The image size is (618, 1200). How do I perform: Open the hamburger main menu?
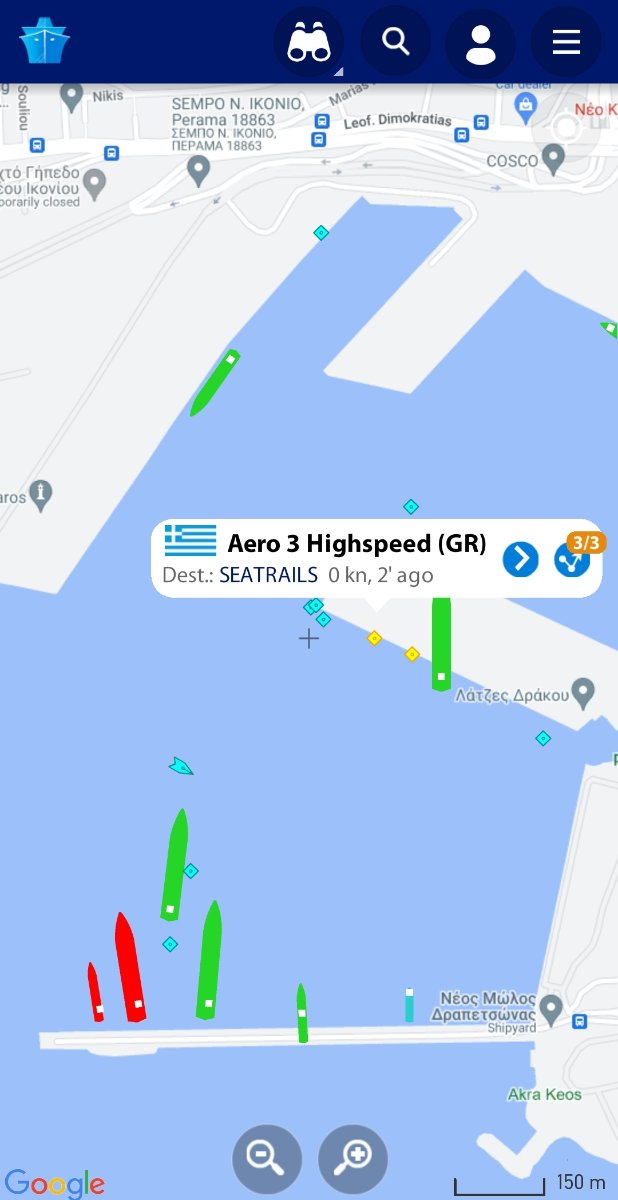coord(566,43)
